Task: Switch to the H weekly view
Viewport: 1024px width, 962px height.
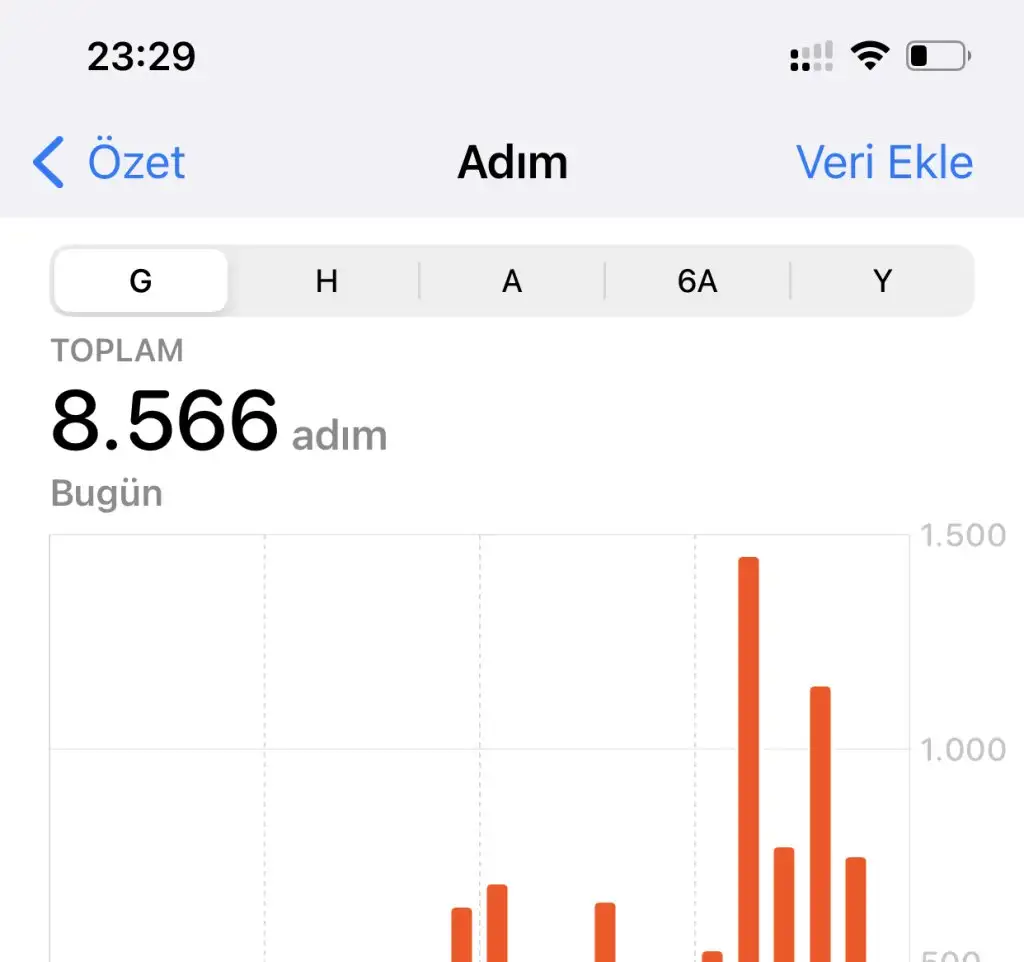Action: point(326,282)
